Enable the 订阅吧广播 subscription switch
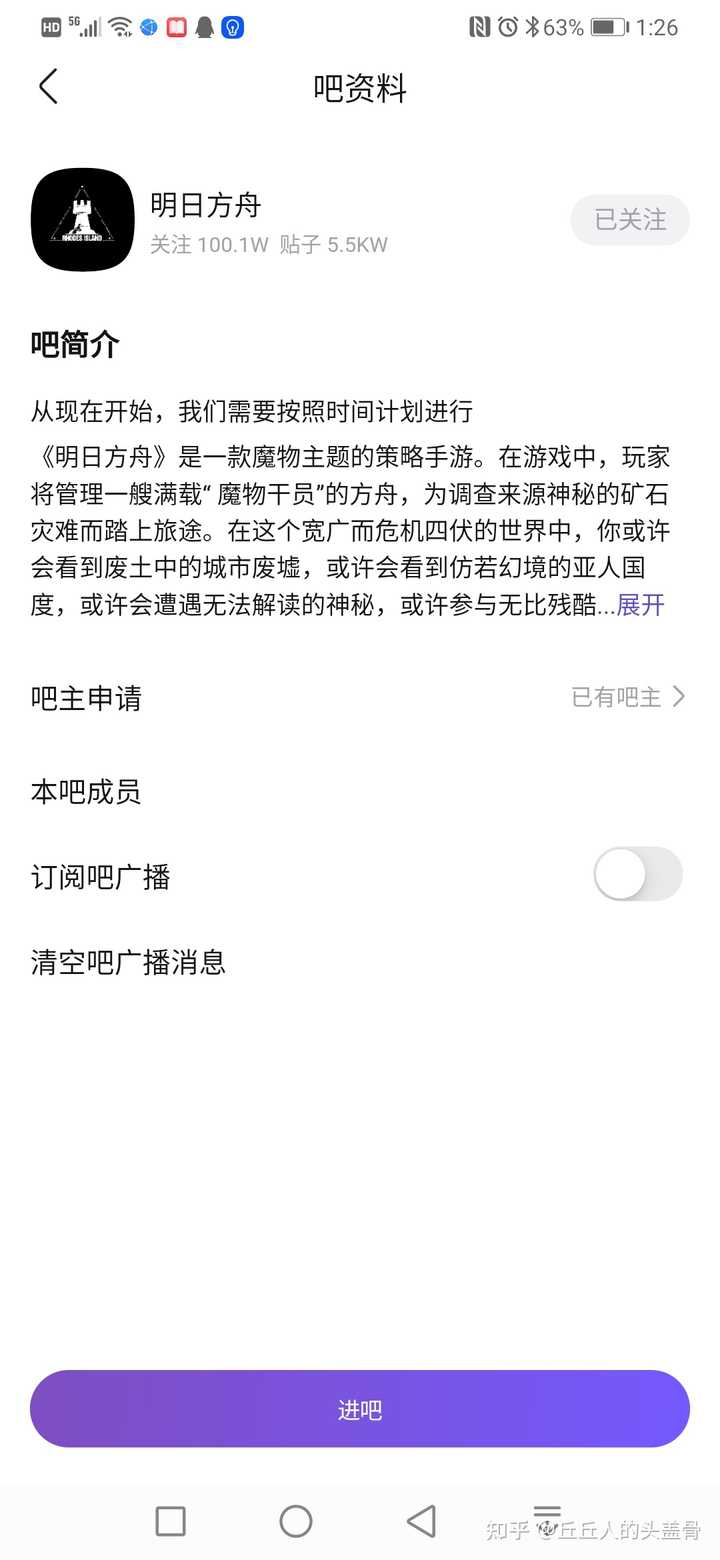This screenshot has width=720, height=1560. pos(637,873)
